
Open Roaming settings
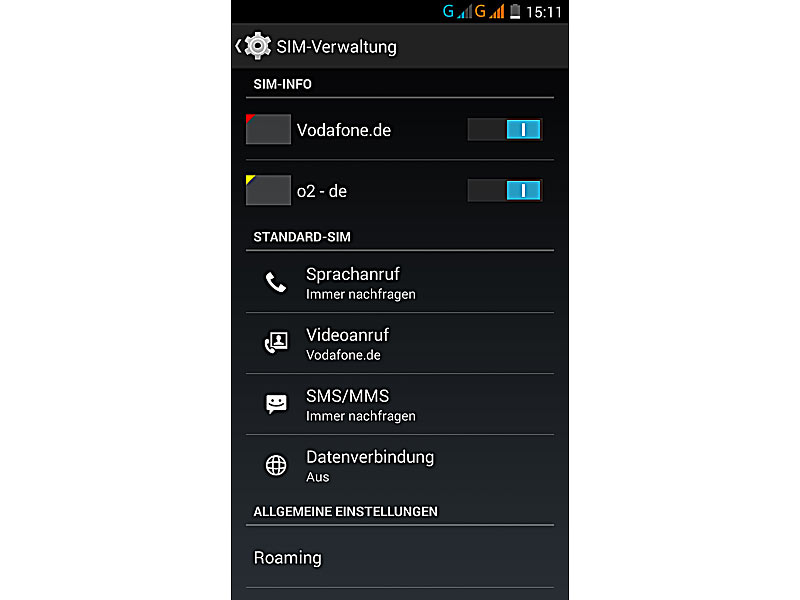click(x=399, y=557)
